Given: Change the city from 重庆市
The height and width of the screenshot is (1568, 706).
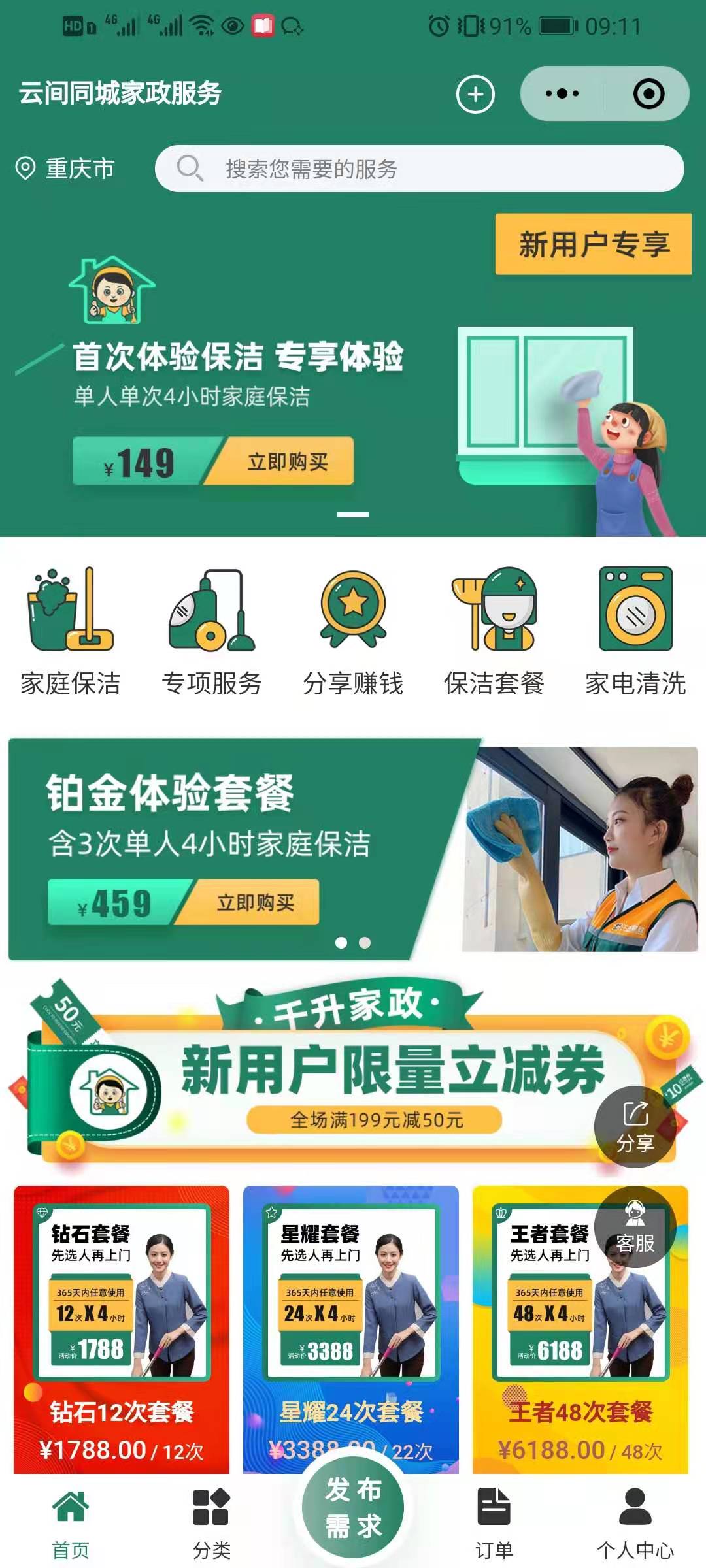Looking at the screenshot, I should pyautogui.click(x=65, y=169).
